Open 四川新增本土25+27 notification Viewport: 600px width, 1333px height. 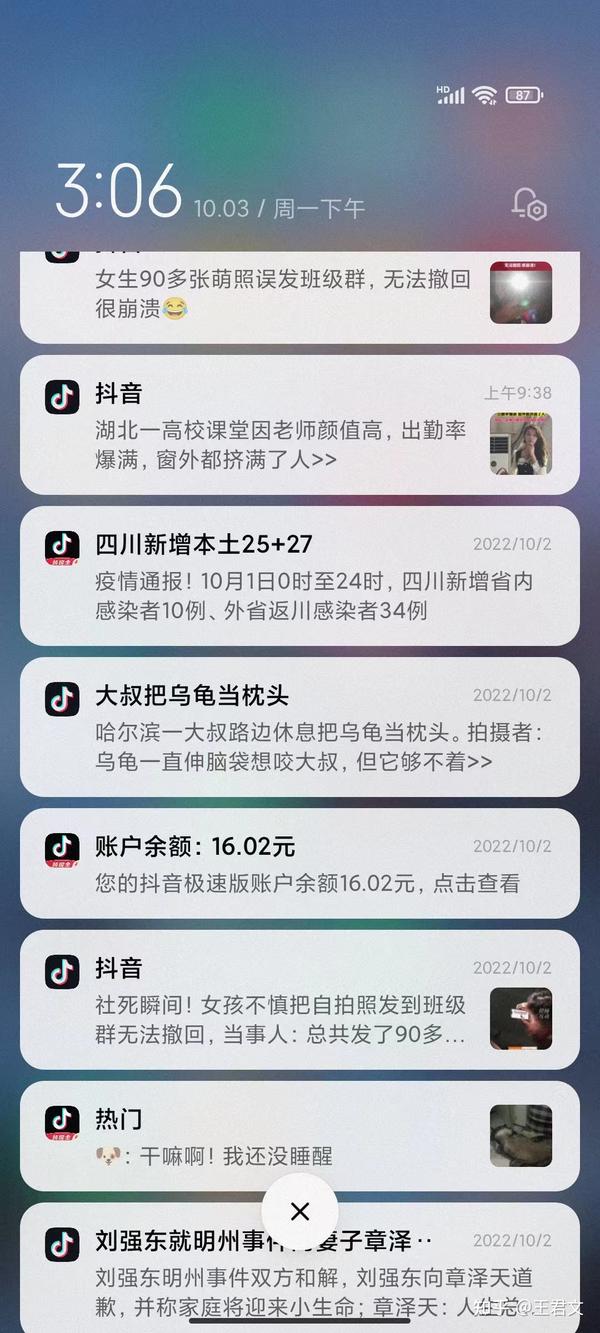300,576
